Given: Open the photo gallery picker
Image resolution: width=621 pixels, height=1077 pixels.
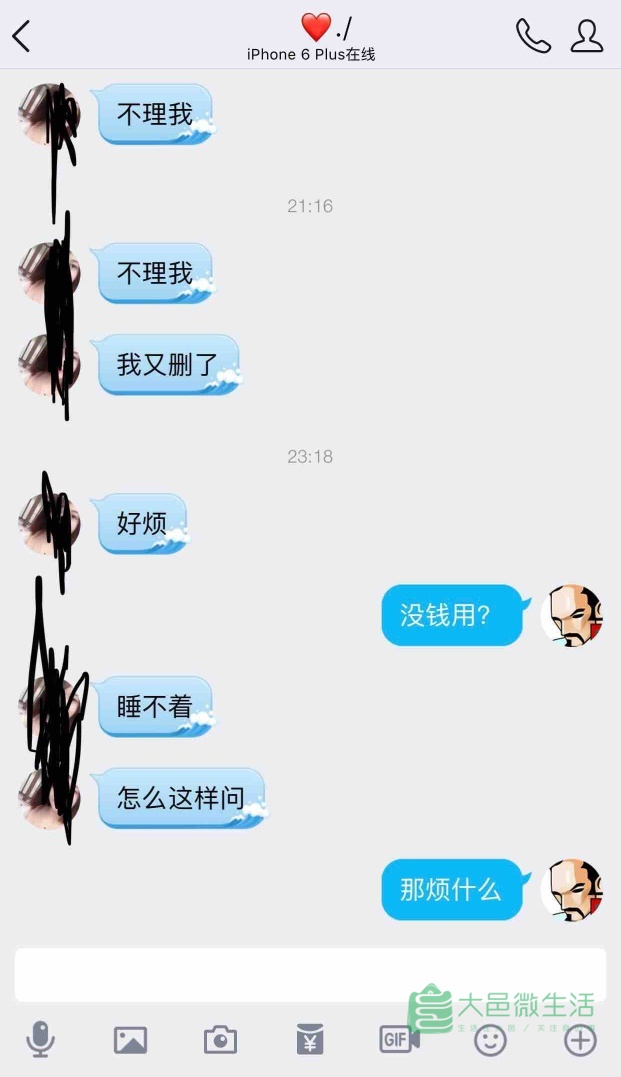Looking at the screenshot, I should click(x=130, y=1040).
